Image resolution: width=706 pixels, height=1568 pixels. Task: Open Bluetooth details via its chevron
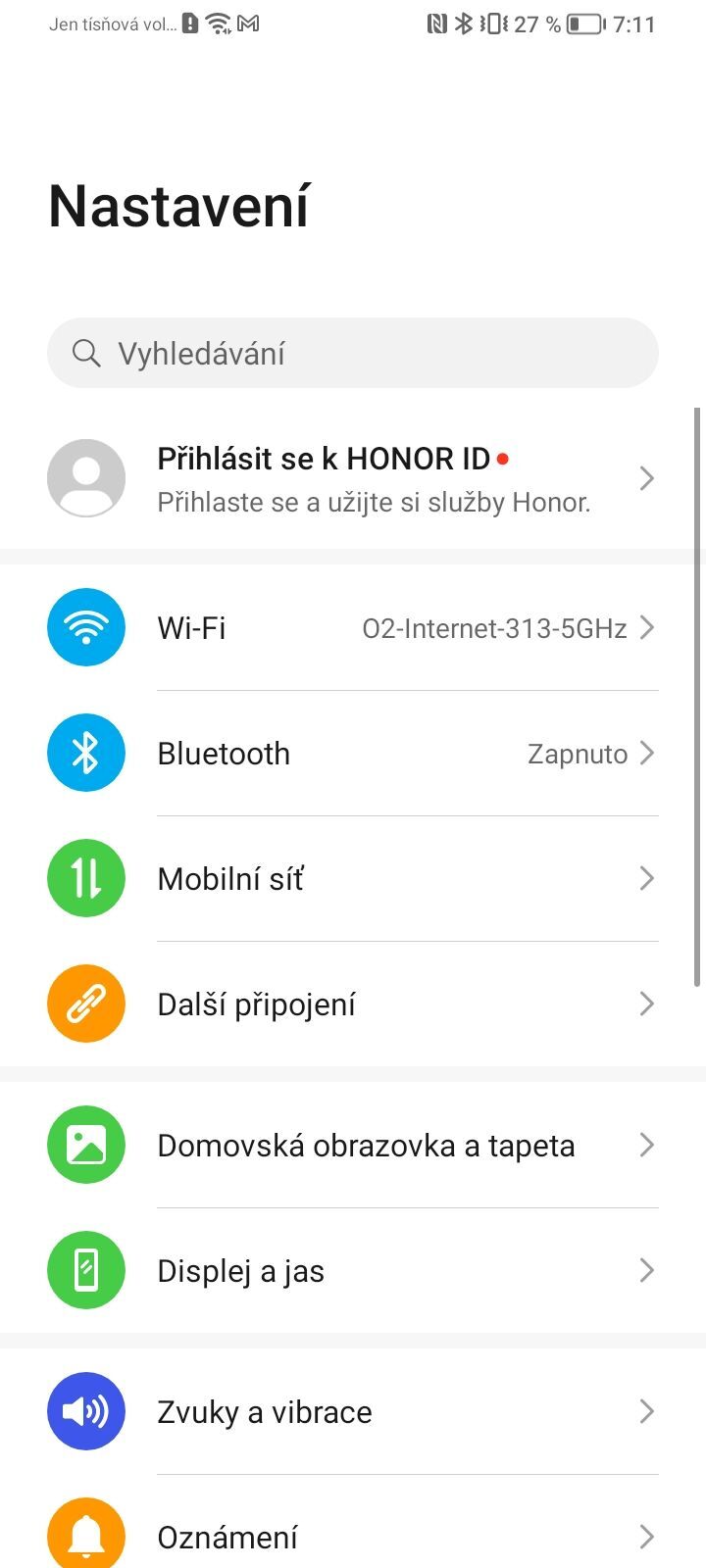pos(646,753)
